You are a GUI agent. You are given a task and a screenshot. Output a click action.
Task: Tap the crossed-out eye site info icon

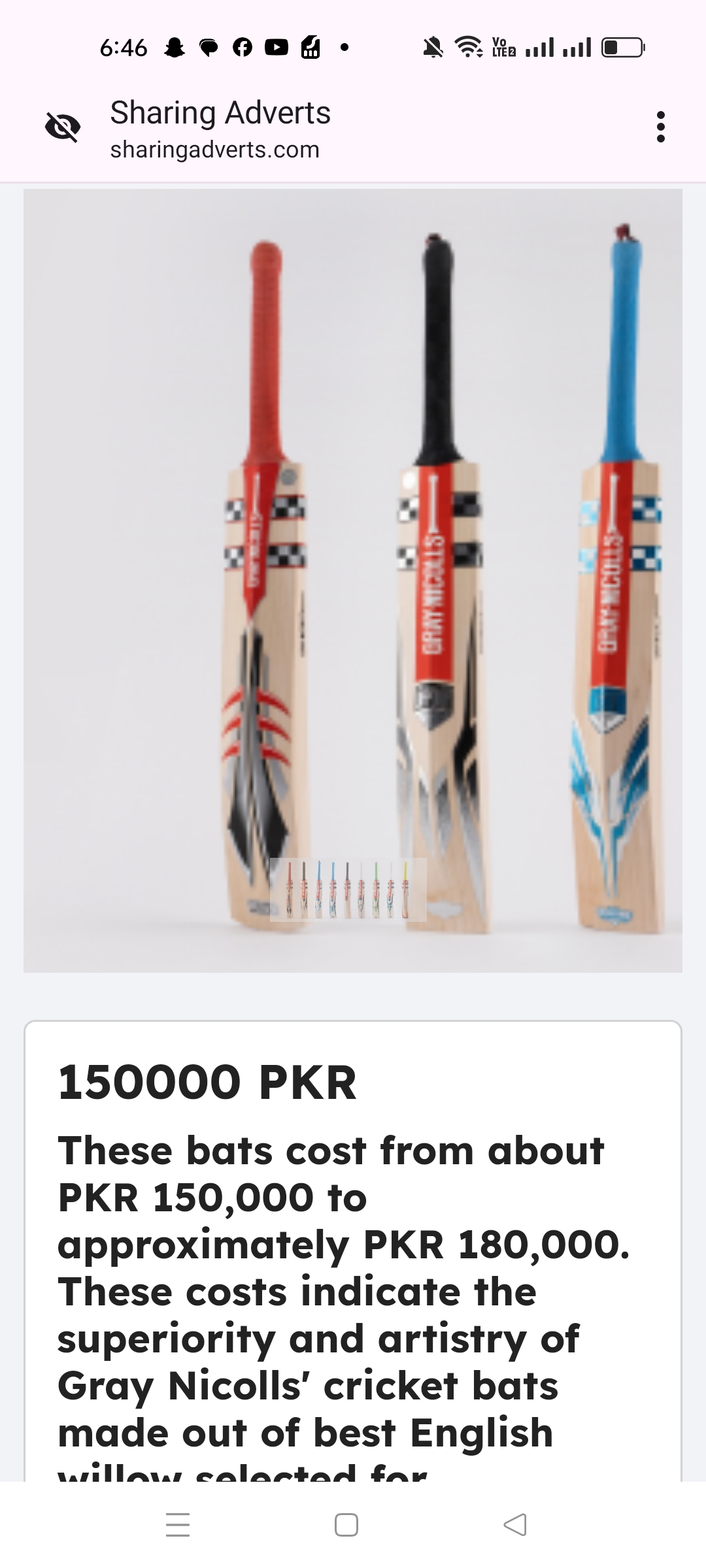[x=63, y=127]
